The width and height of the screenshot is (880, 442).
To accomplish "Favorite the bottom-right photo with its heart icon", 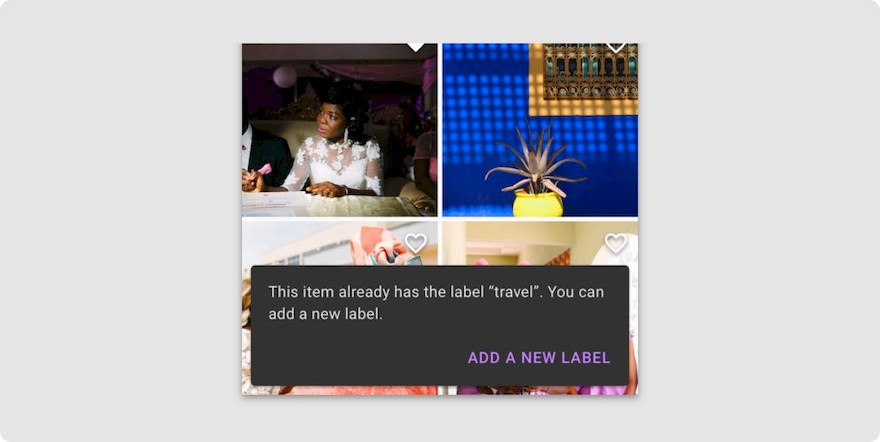I will tap(616, 243).
